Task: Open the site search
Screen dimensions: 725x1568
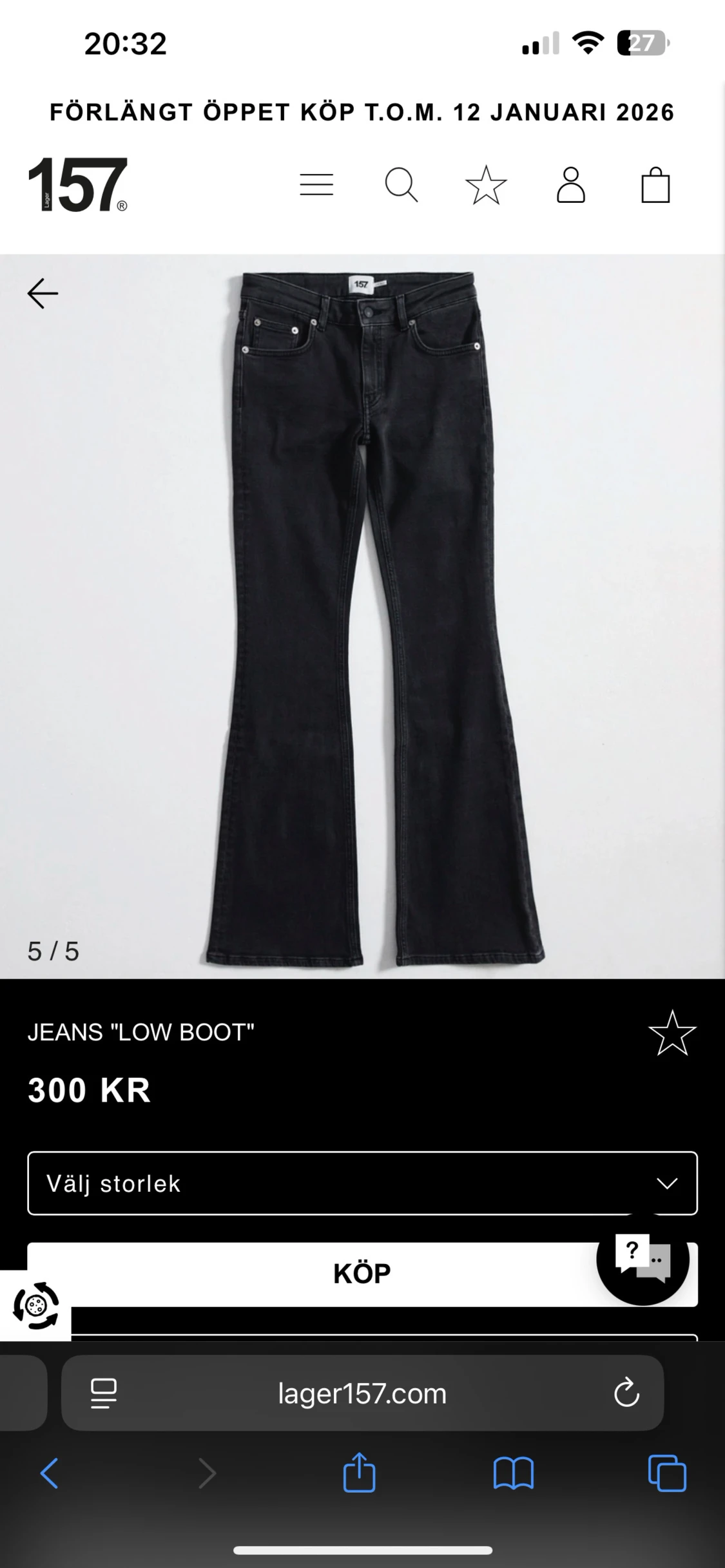Action: 401,186
